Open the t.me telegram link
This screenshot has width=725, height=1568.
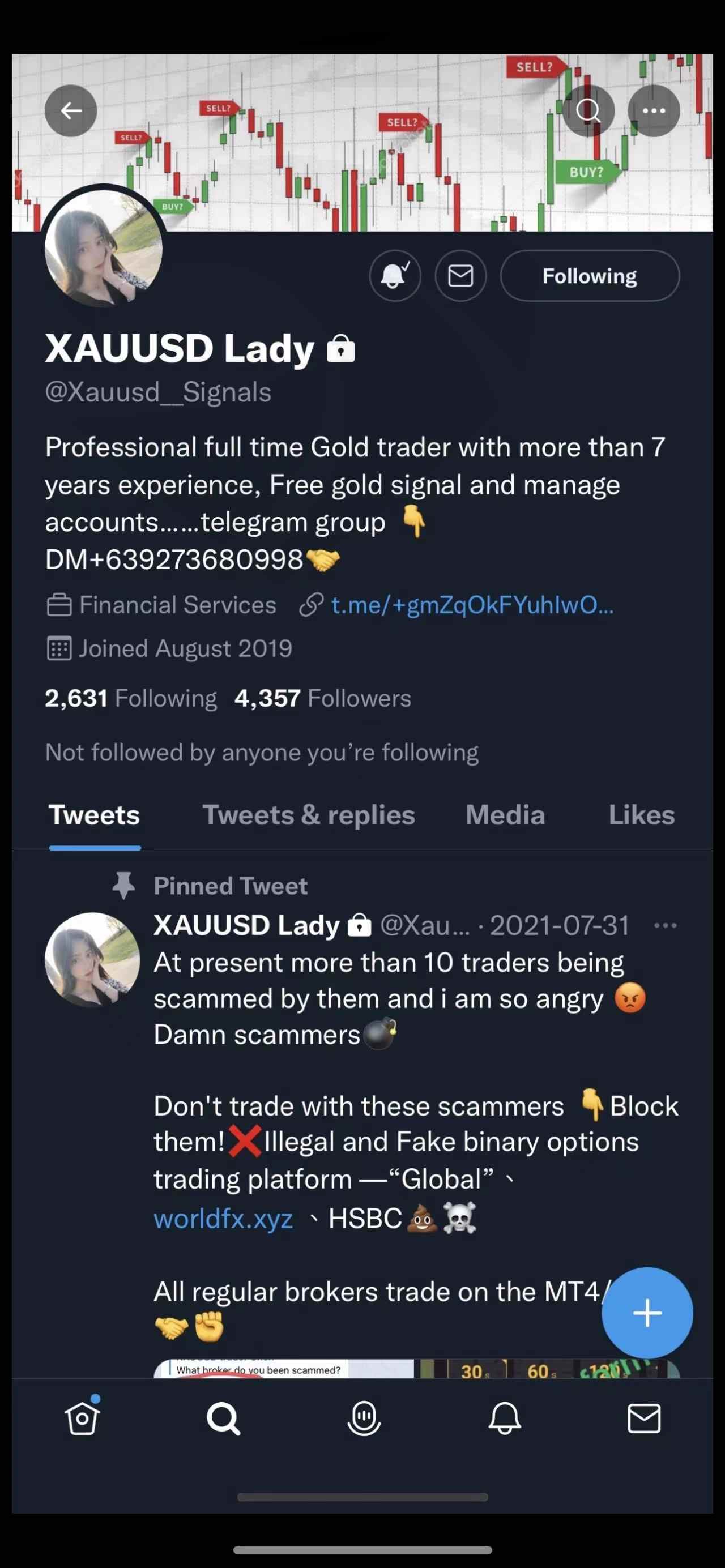472,605
